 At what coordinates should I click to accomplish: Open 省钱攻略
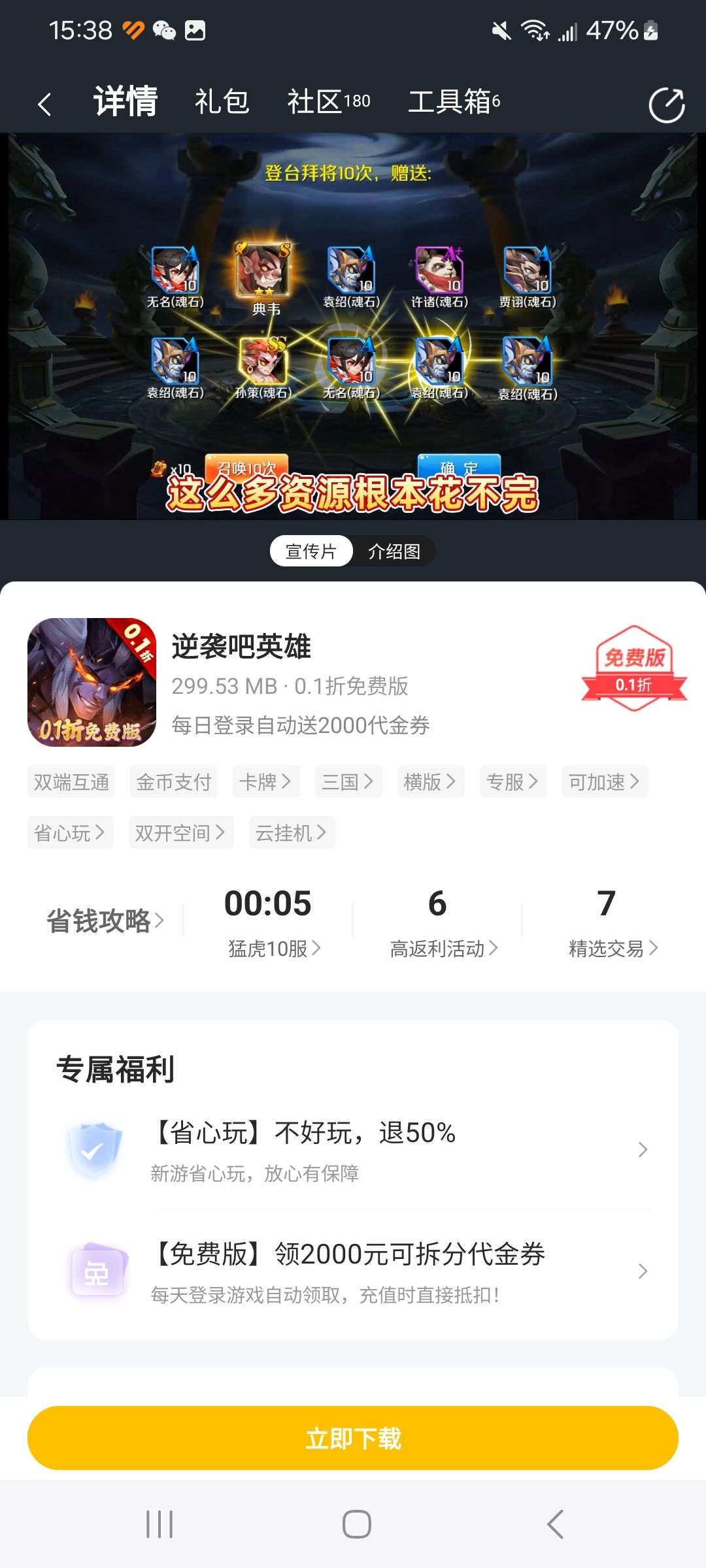[105, 921]
